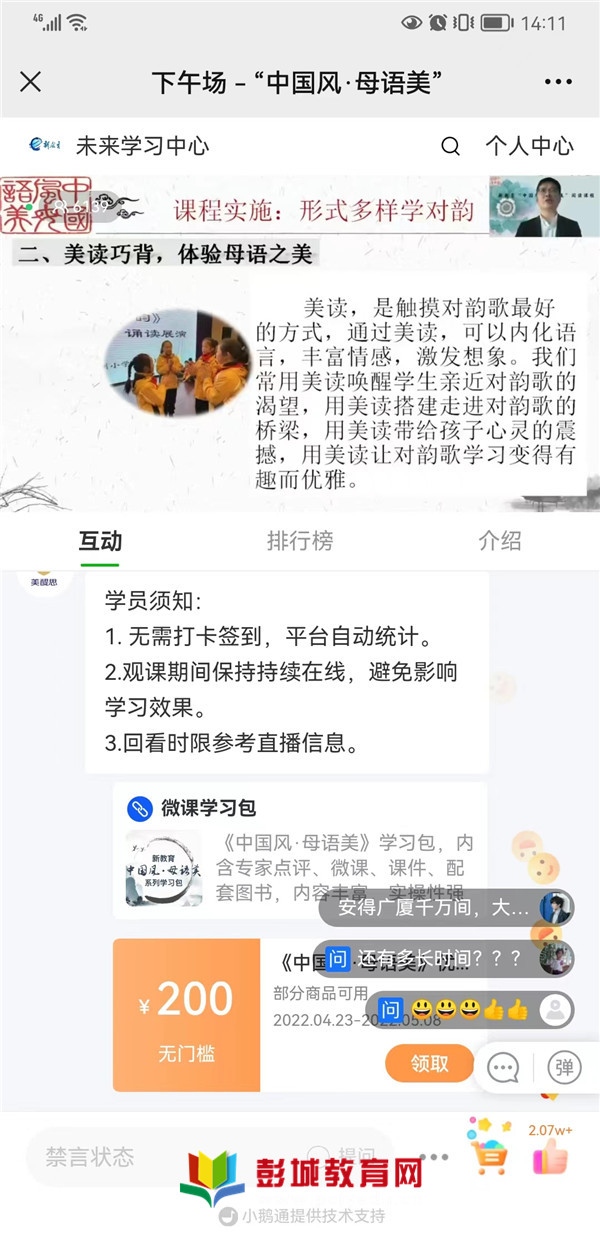Open the shopping cart icon
The width and height of the screenshot is (600, 1246).
coord(489,1155)
